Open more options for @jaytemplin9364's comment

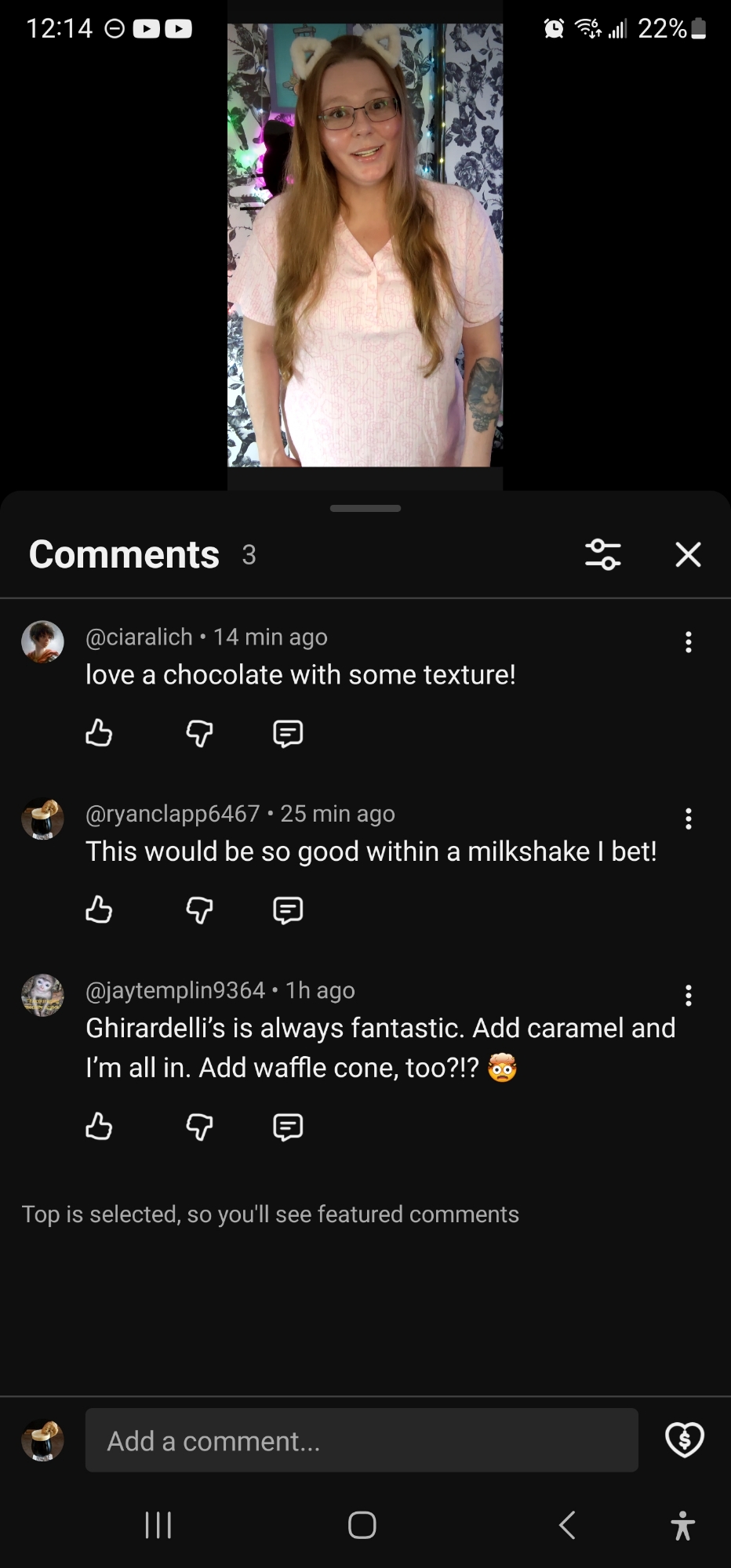688,996
